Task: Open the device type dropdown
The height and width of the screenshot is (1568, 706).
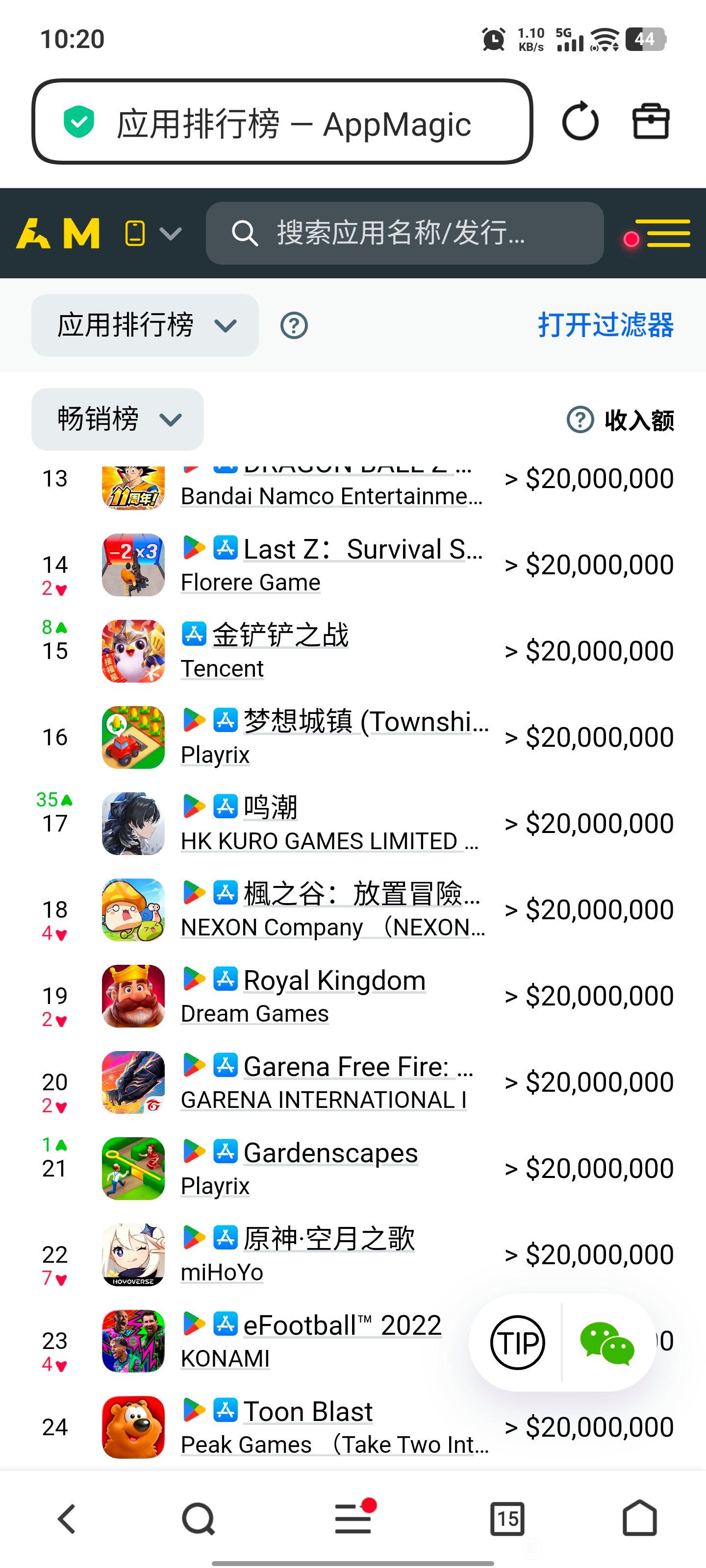Action: click(x=153, y=233)
